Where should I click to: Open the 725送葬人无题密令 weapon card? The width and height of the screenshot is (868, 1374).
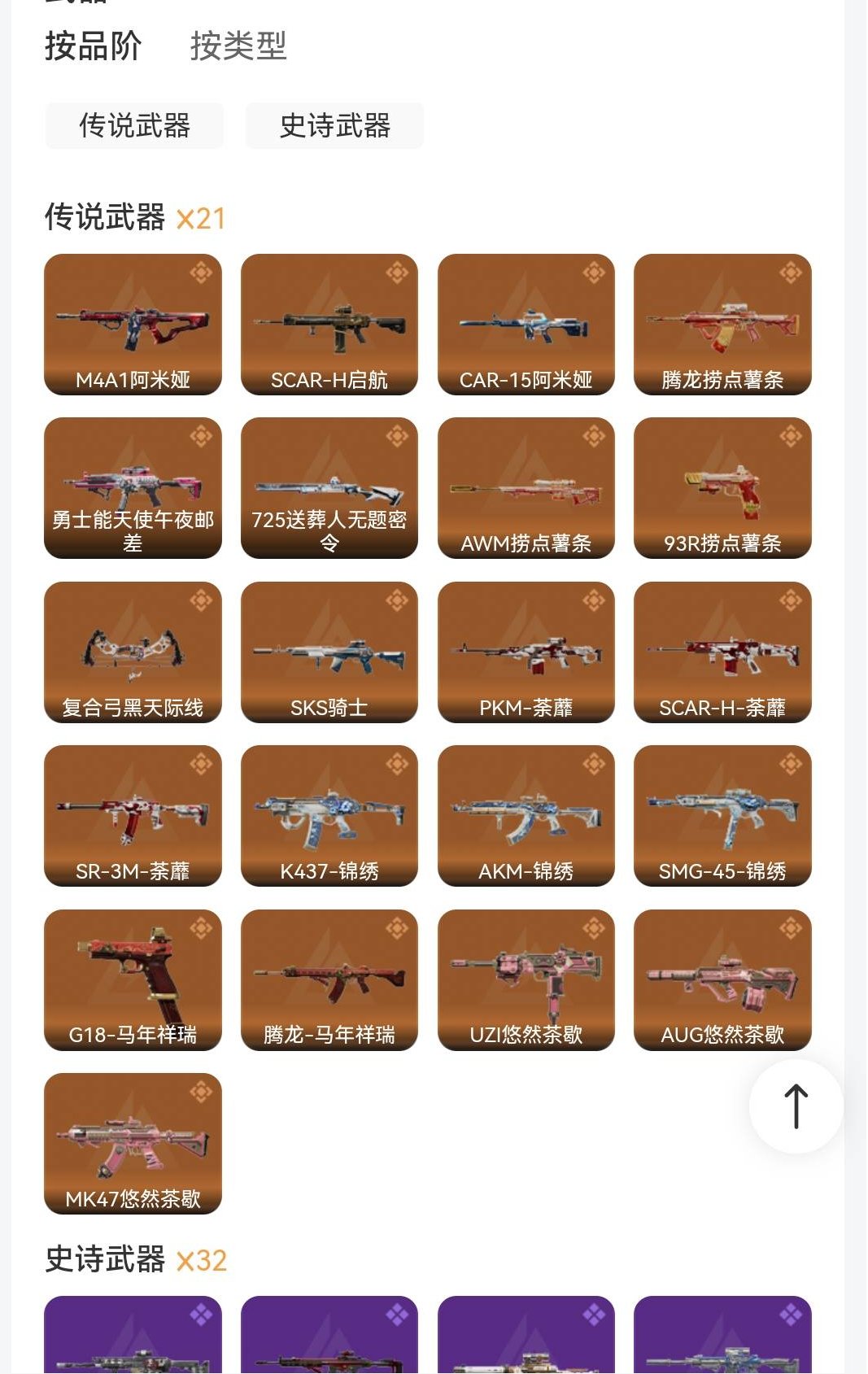[329, 488]
